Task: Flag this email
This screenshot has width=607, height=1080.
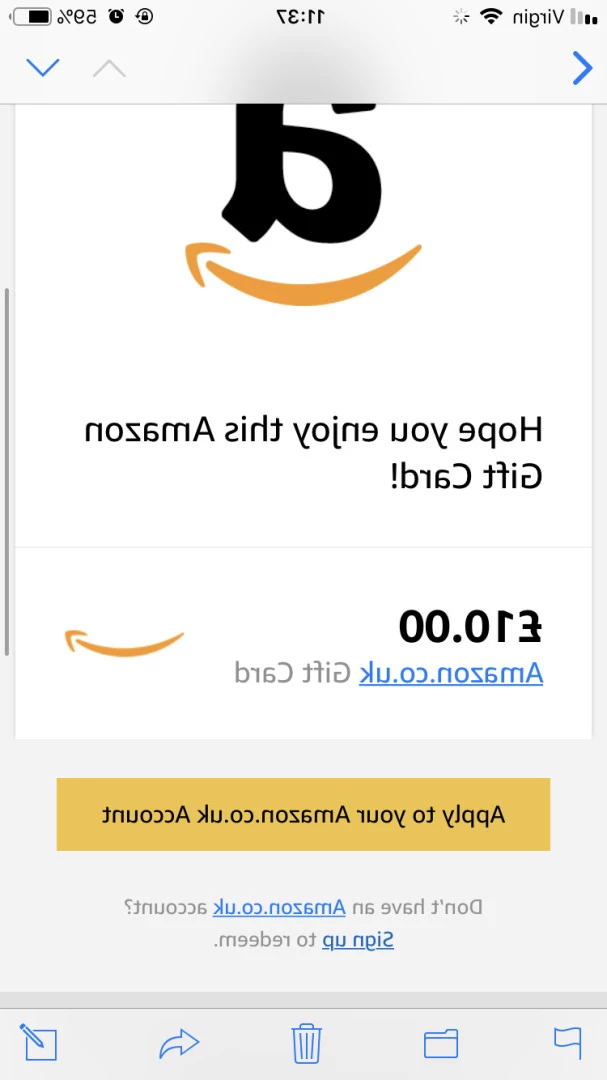Action: tap(568, 1043)
